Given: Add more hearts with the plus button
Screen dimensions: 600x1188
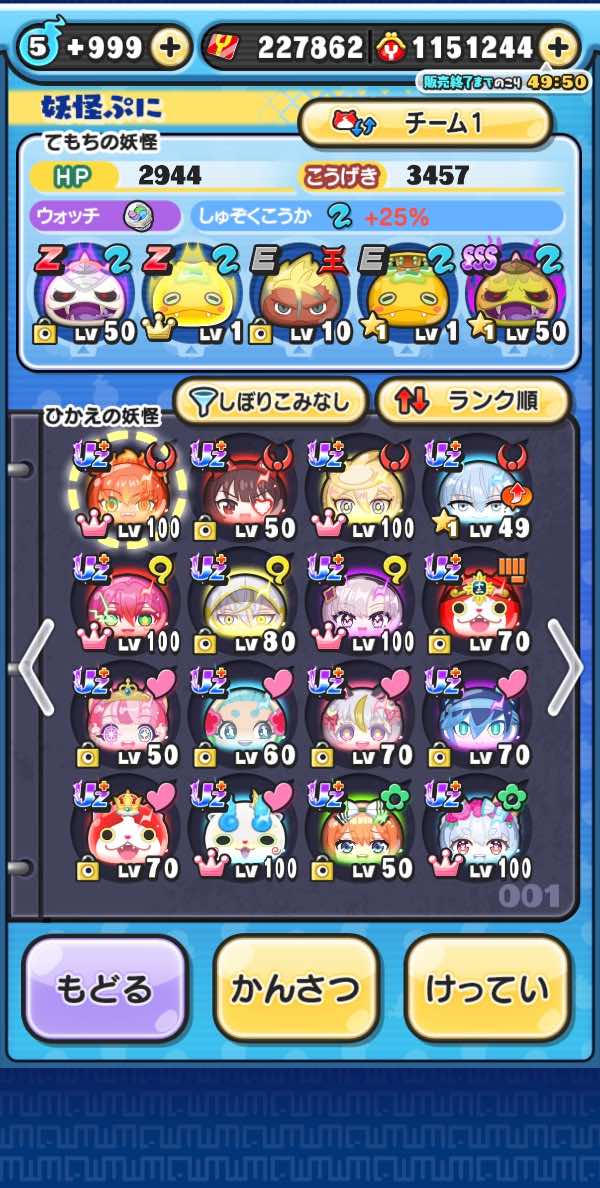Looking at the screenshot, I should coord(171,48).
